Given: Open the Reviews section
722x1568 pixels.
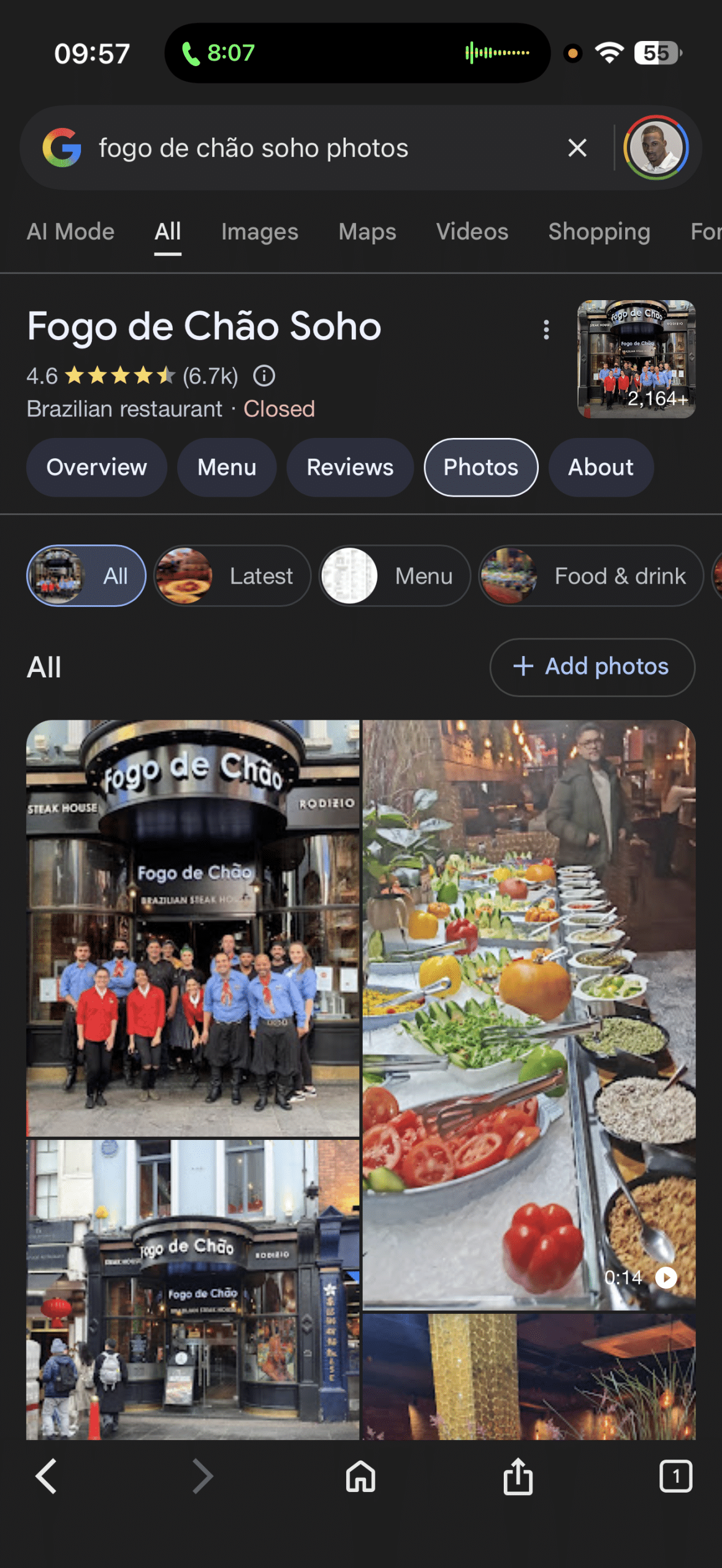Looking at the screenshot, I should click(350, 467).
